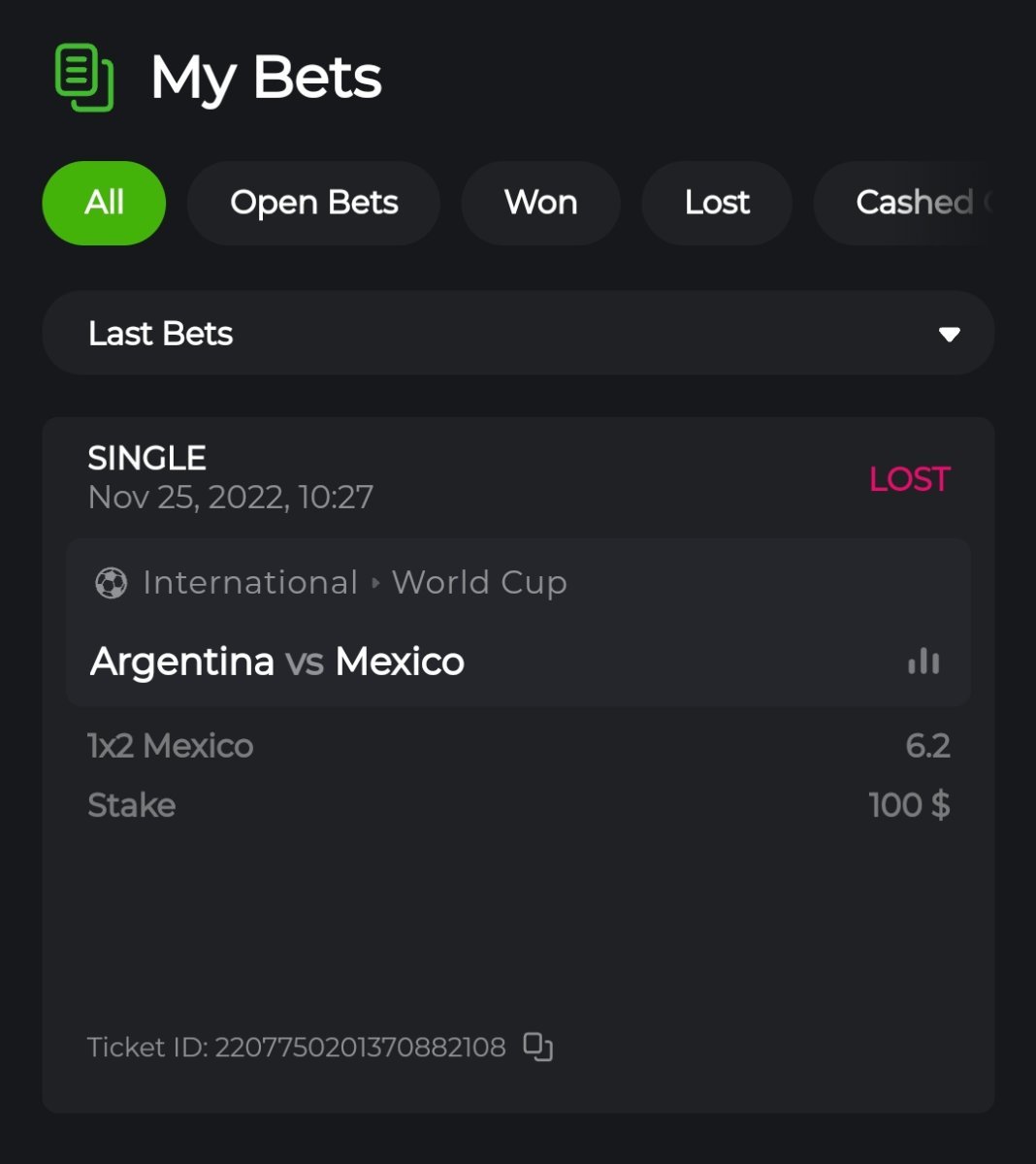Filter by Lost bets
The height and width of the screenshot is (1164, 1036).
pyautogui.click(x=717, y=203)
